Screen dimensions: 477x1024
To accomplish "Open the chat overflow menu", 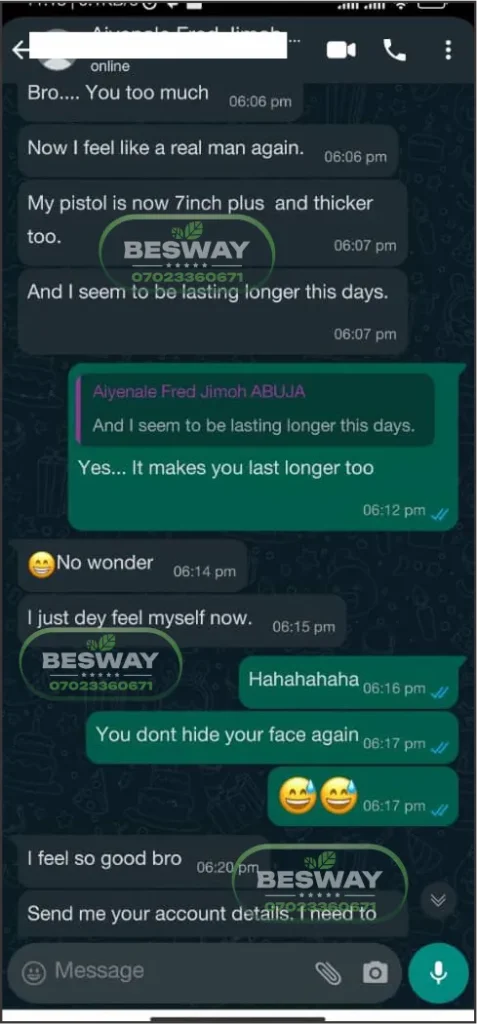I will pyautogui.click(x=448, y=50).
